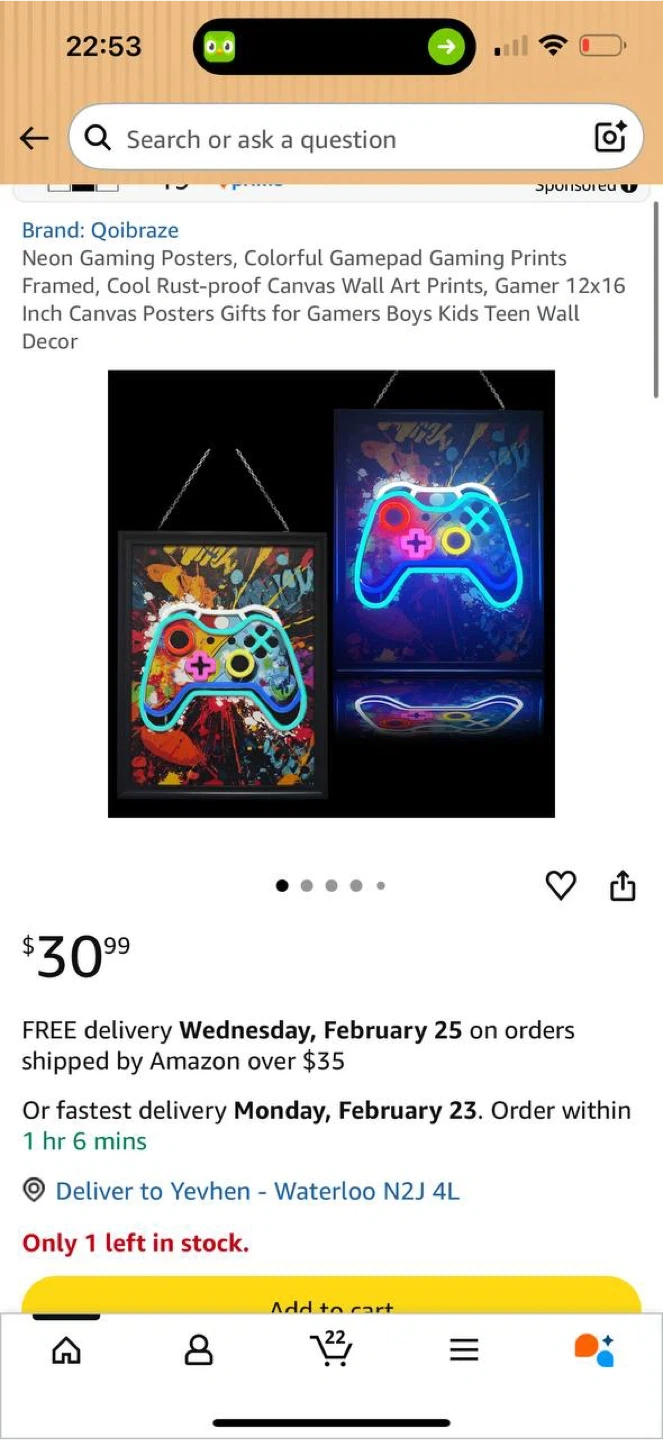The image size is (663, 1440).
Task: Add this item to wish list heart
Action: (x=561, y=885)
